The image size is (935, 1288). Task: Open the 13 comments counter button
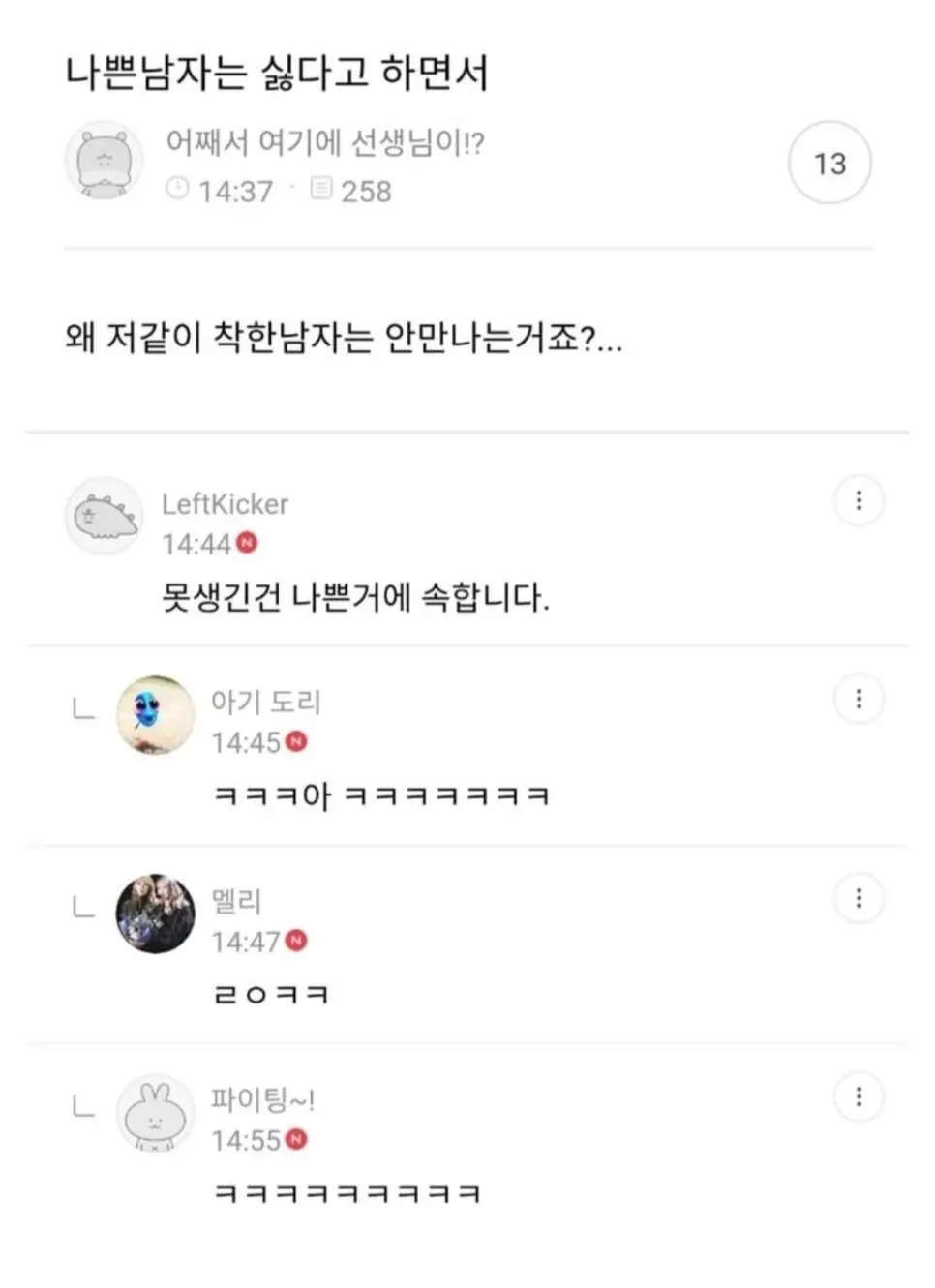click(829, 163)
